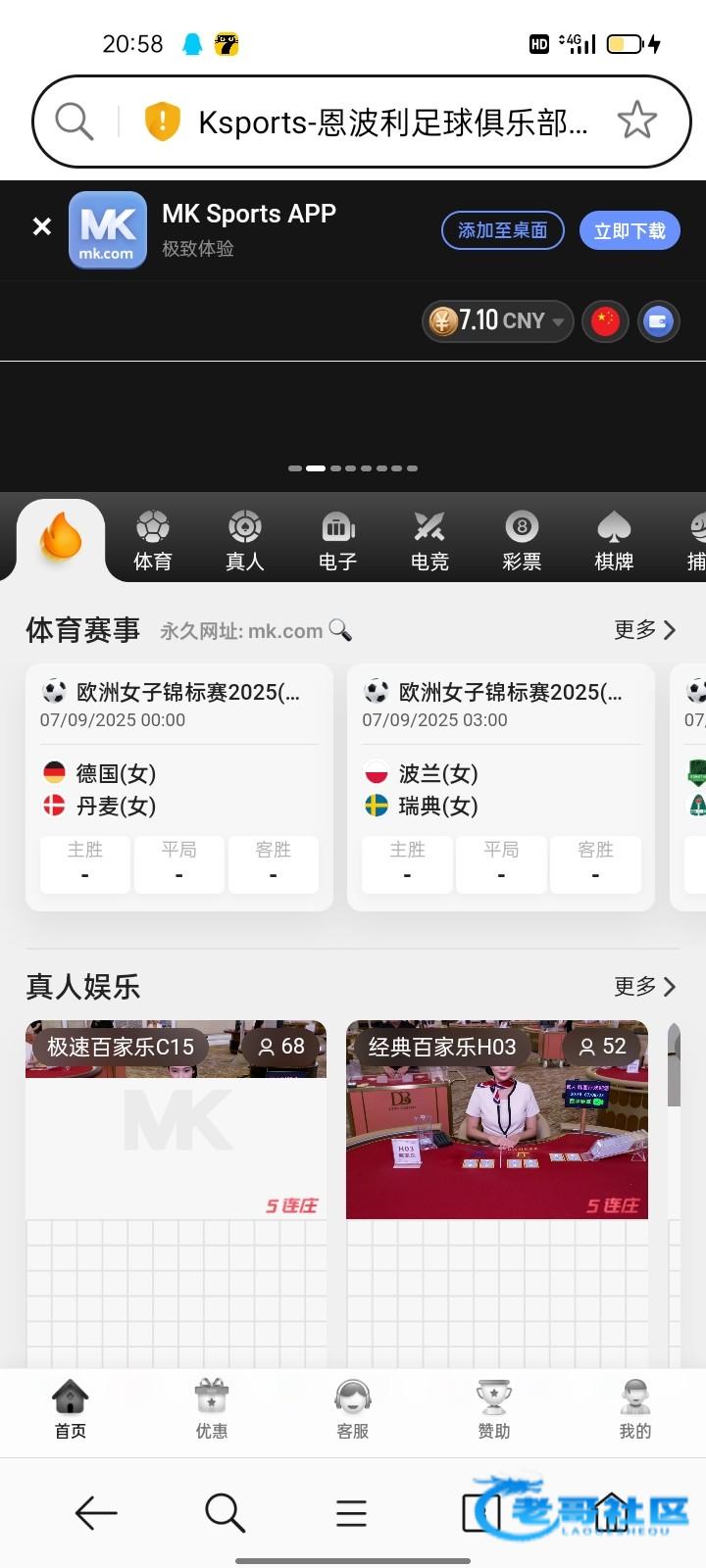The width and height of the screenshot is (706, 1568).
Task: Open the 彩票 category tab
Action: point(522,541)
